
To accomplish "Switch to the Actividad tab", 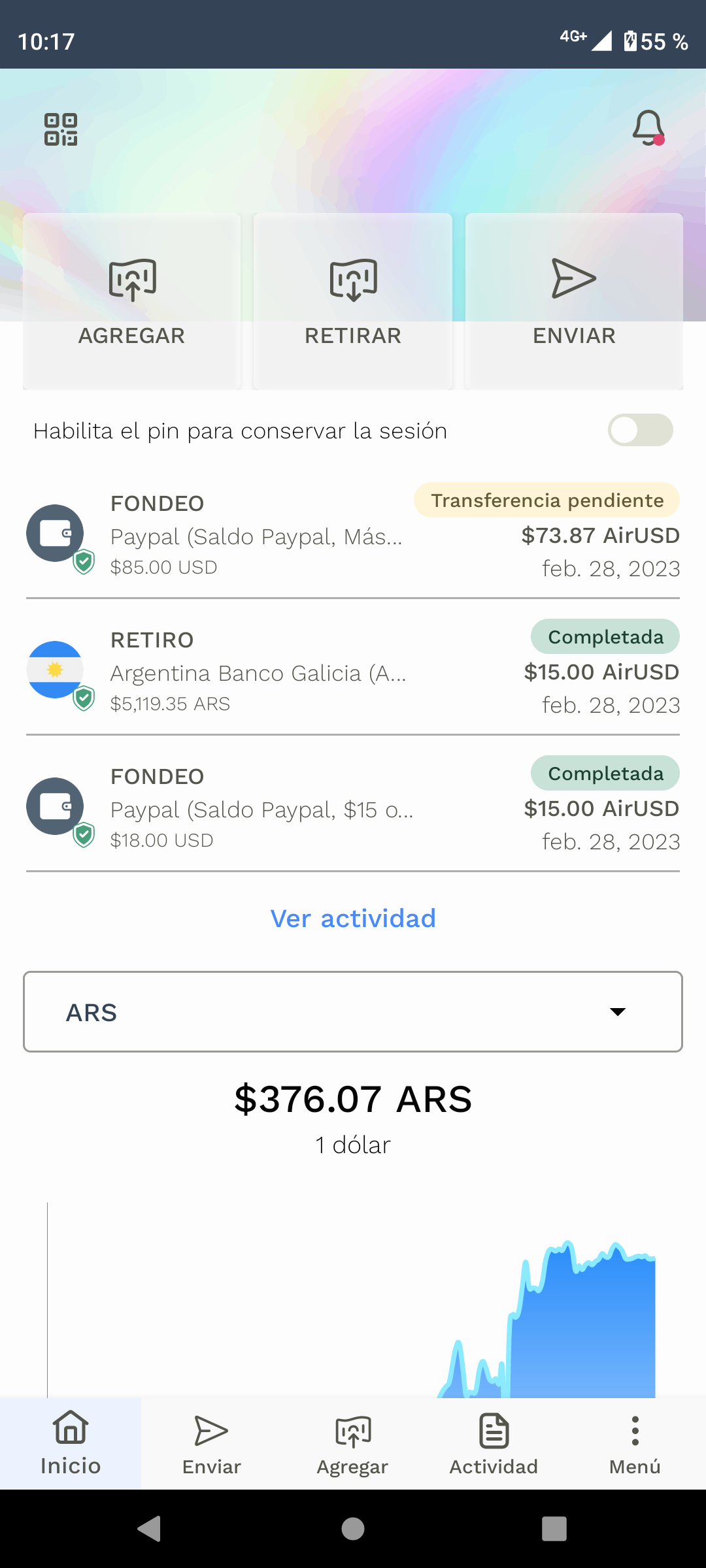I will (x=494, y=1444).
